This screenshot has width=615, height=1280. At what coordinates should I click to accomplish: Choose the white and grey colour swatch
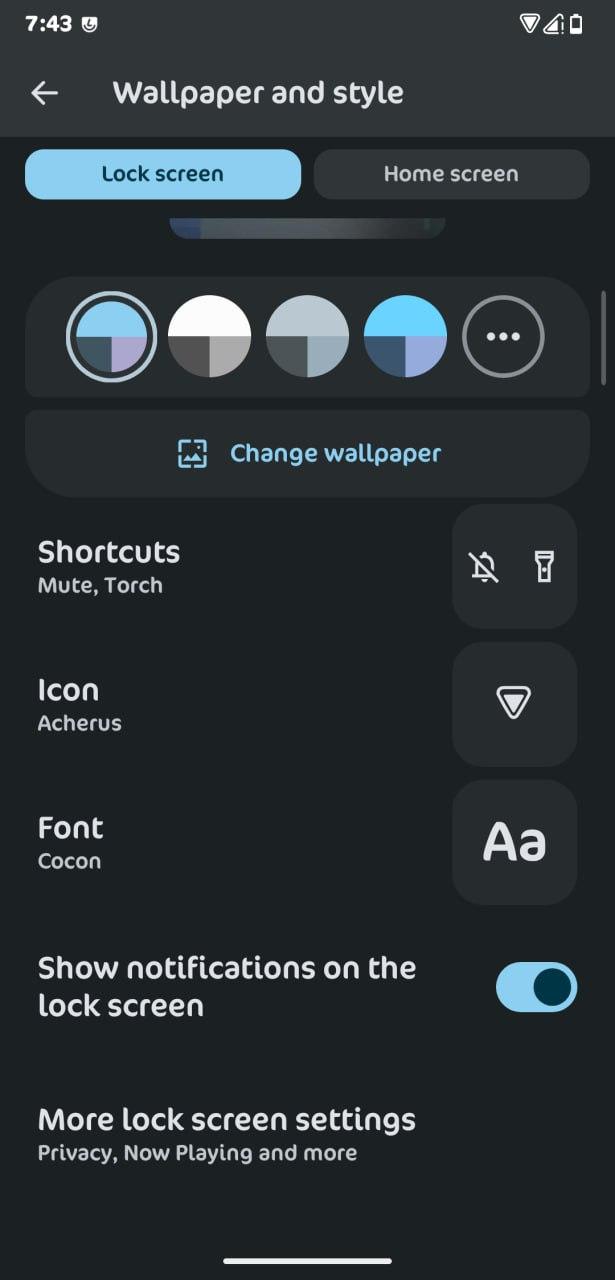pyautogui.click(x=209, y=336)
